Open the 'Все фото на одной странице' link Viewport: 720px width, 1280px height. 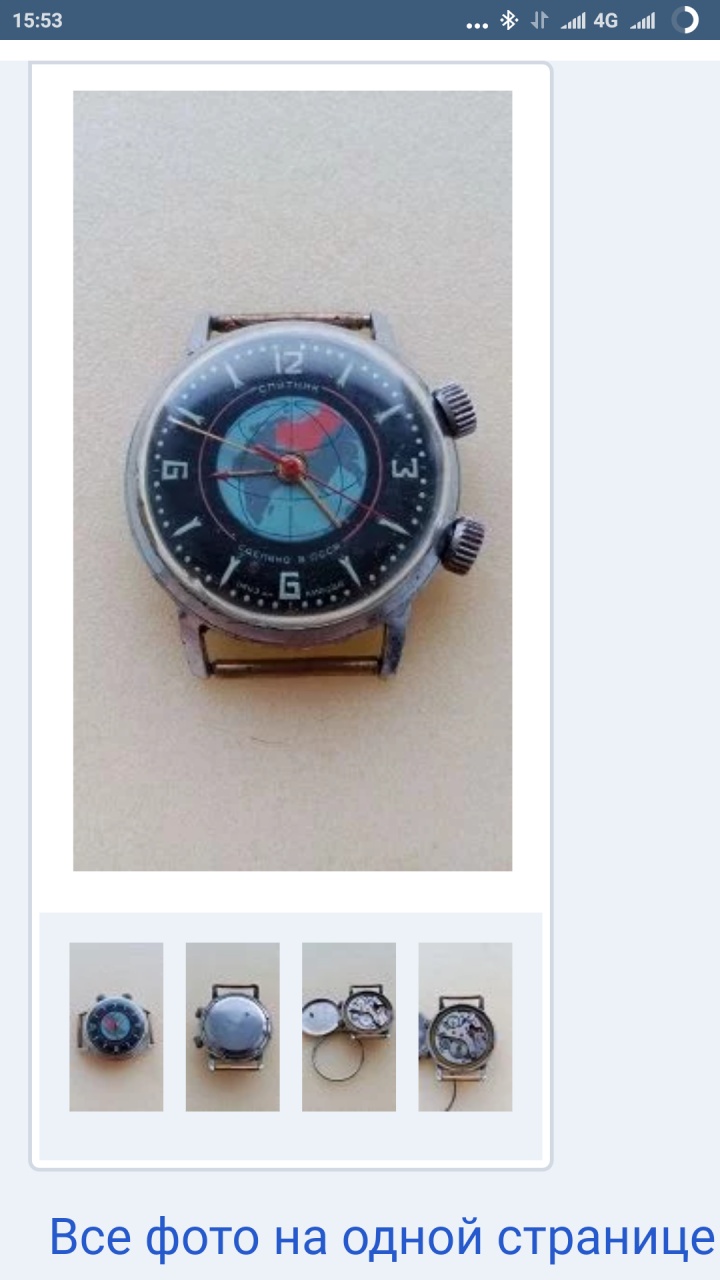381,1238
